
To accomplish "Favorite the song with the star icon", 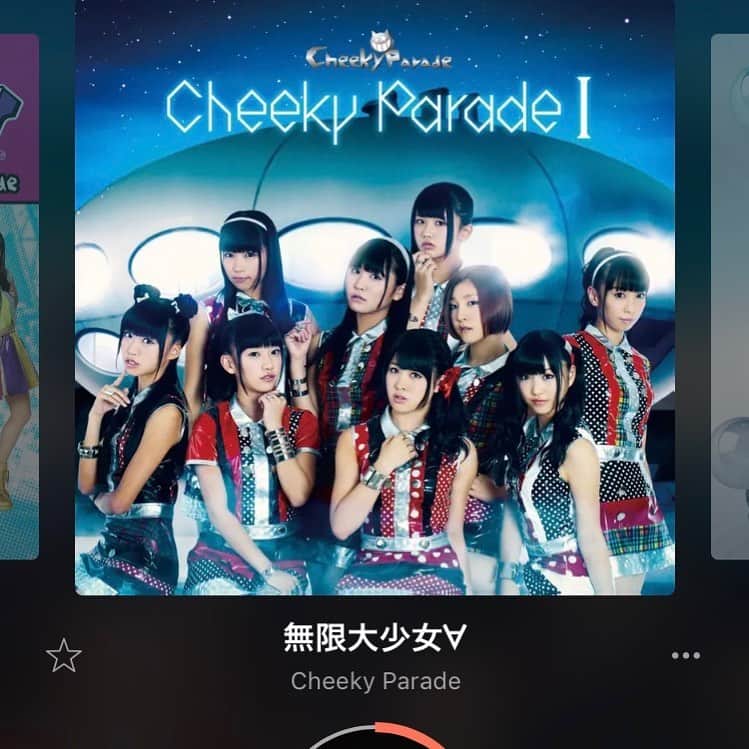I will (63, 656).
